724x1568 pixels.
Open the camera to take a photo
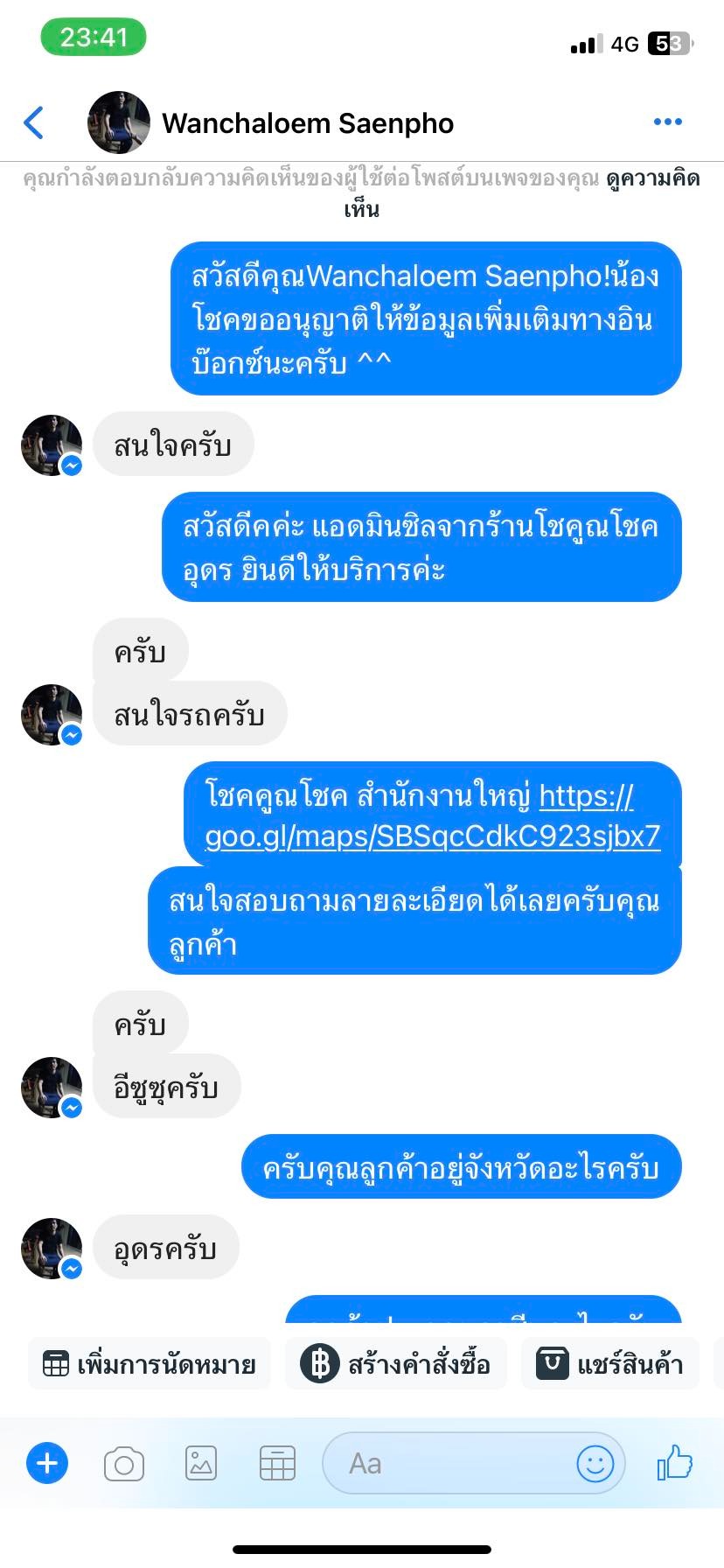(x=124, y=1463)
